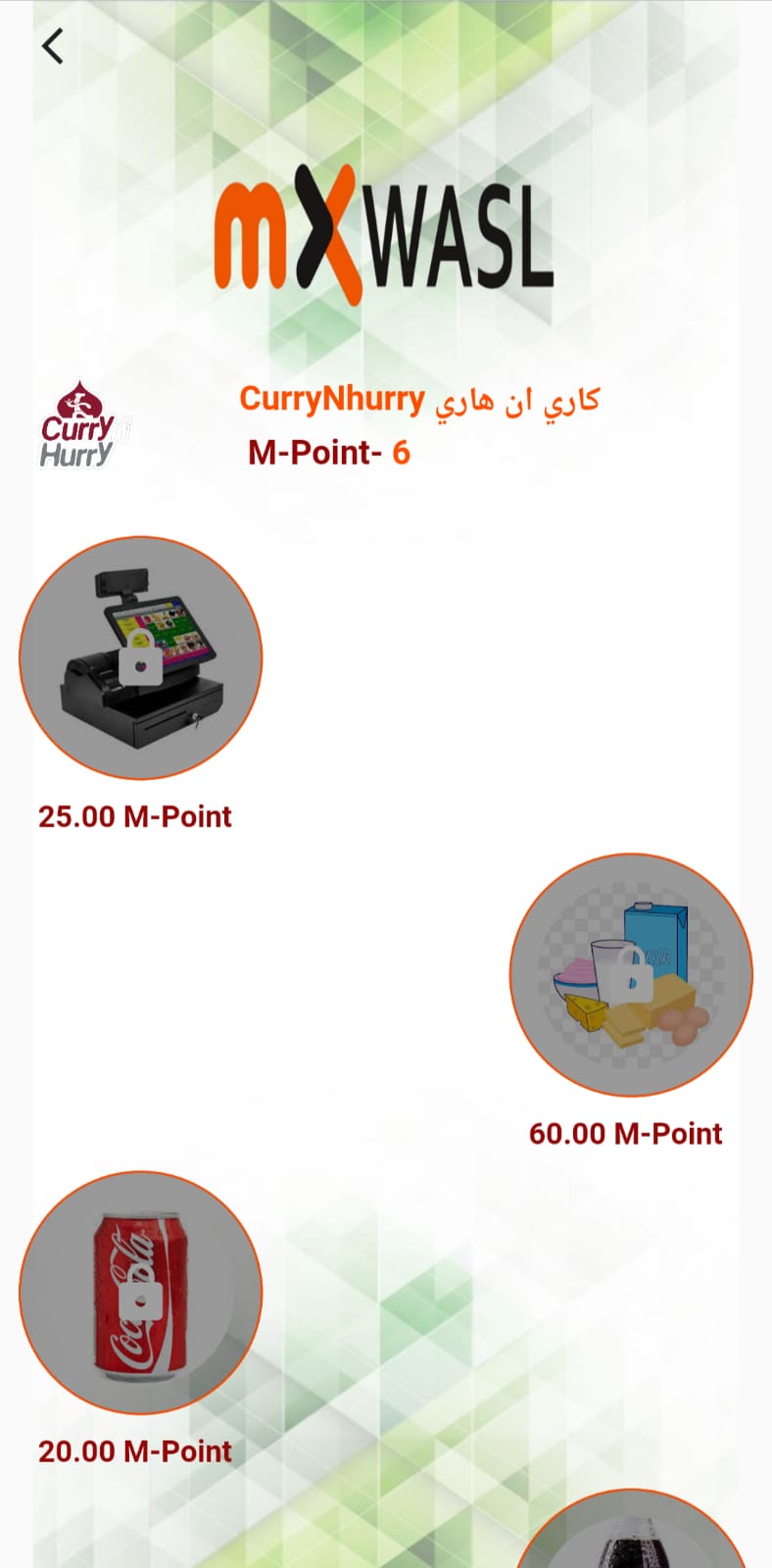772x1568 pixels.
Task: Choose the Coca-Cola can 20.00 M-Point reward
Action: click(141, 1293)
